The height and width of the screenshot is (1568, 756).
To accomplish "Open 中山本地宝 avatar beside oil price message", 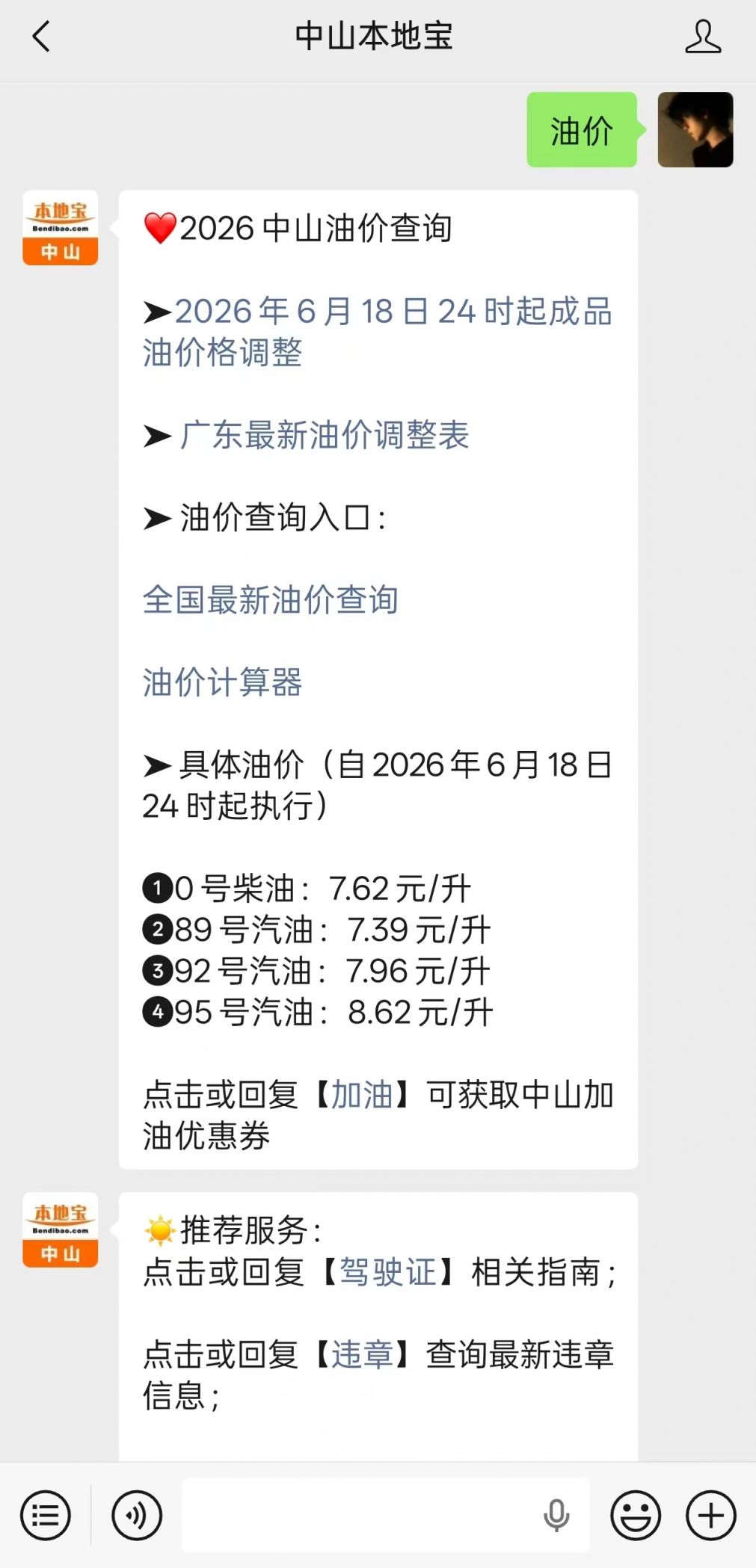I will (61, 228).
